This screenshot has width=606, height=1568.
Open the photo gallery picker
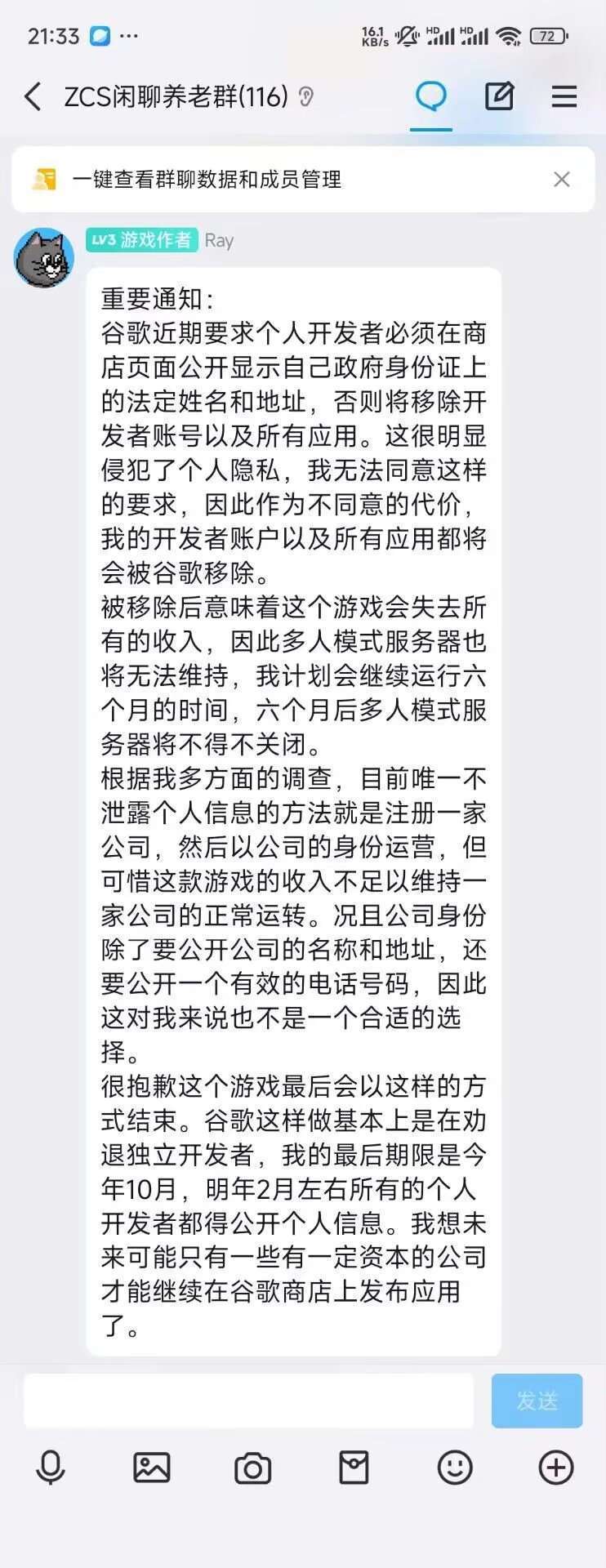click(152, 1468)
